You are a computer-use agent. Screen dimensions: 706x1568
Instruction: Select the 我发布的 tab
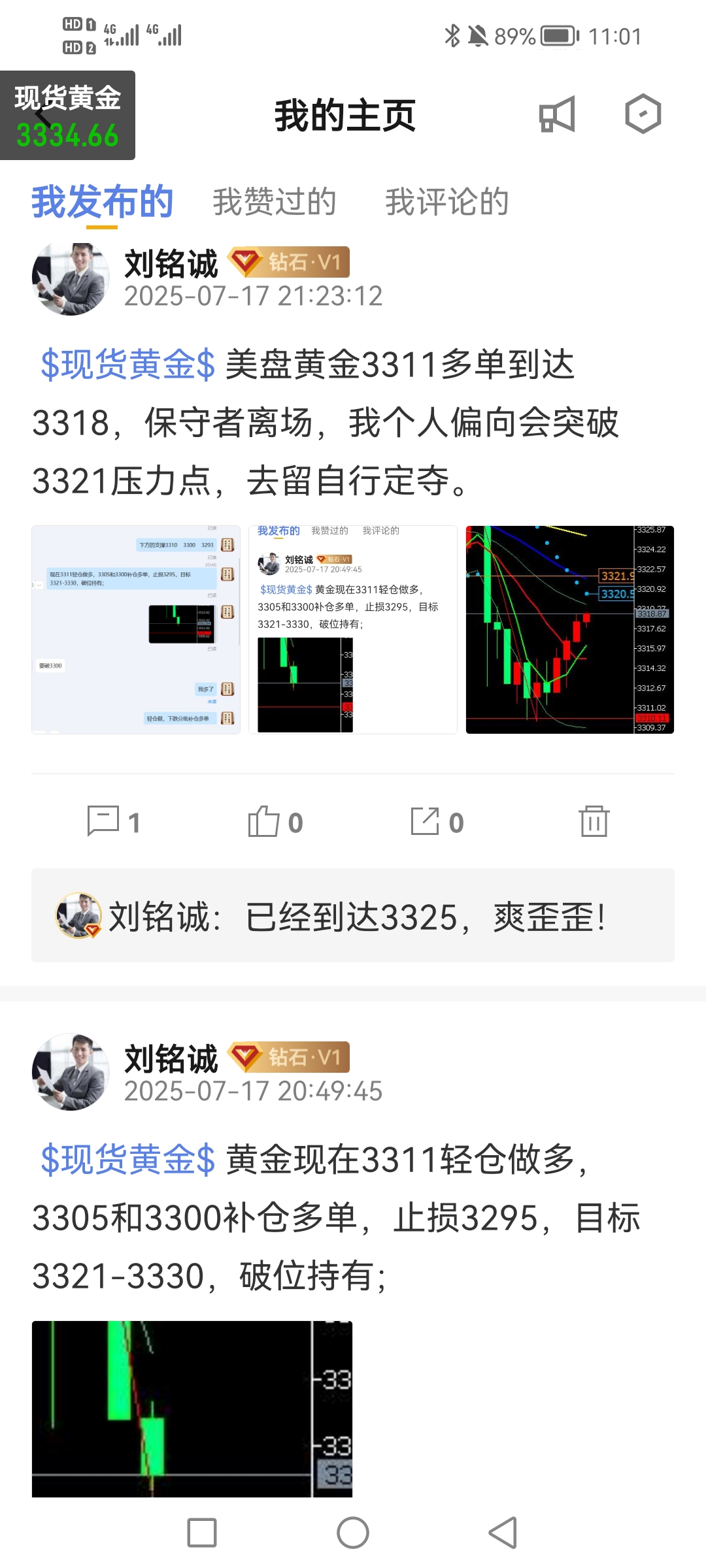click(102, 202)
